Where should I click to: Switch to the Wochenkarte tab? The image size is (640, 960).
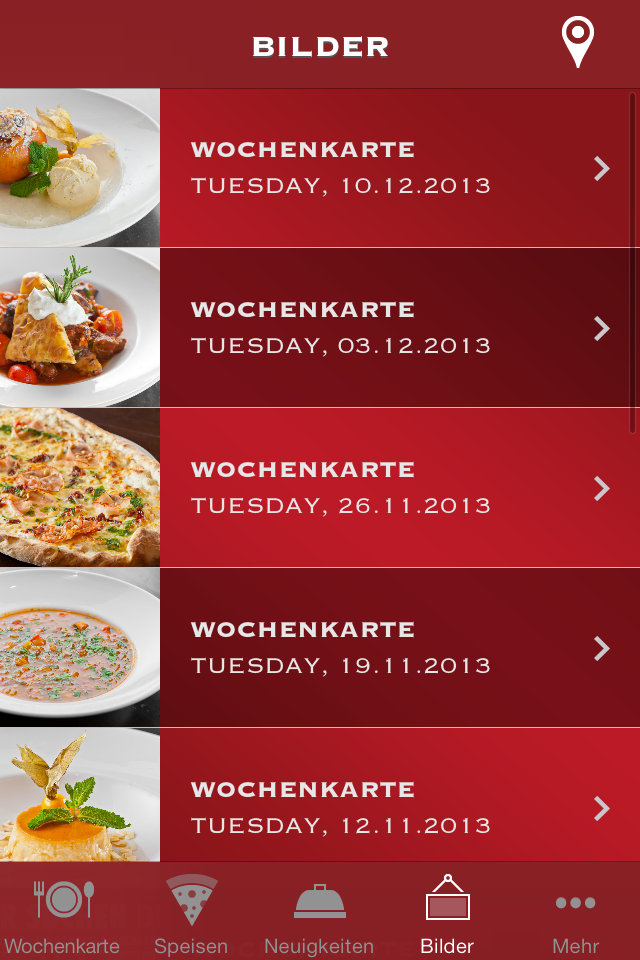tap(63, 914)
